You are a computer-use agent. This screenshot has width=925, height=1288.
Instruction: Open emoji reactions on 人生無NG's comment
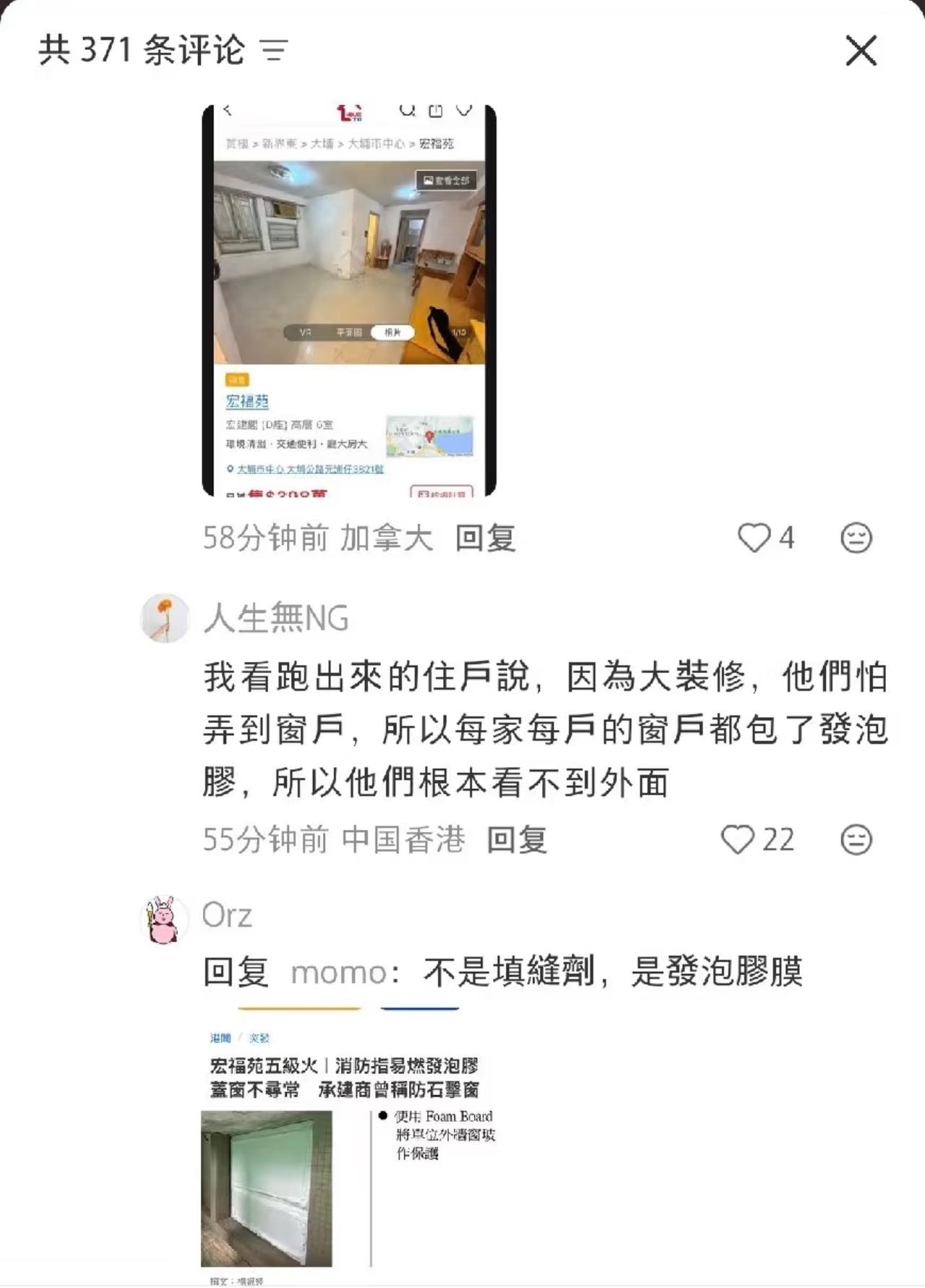coord(856,840)
